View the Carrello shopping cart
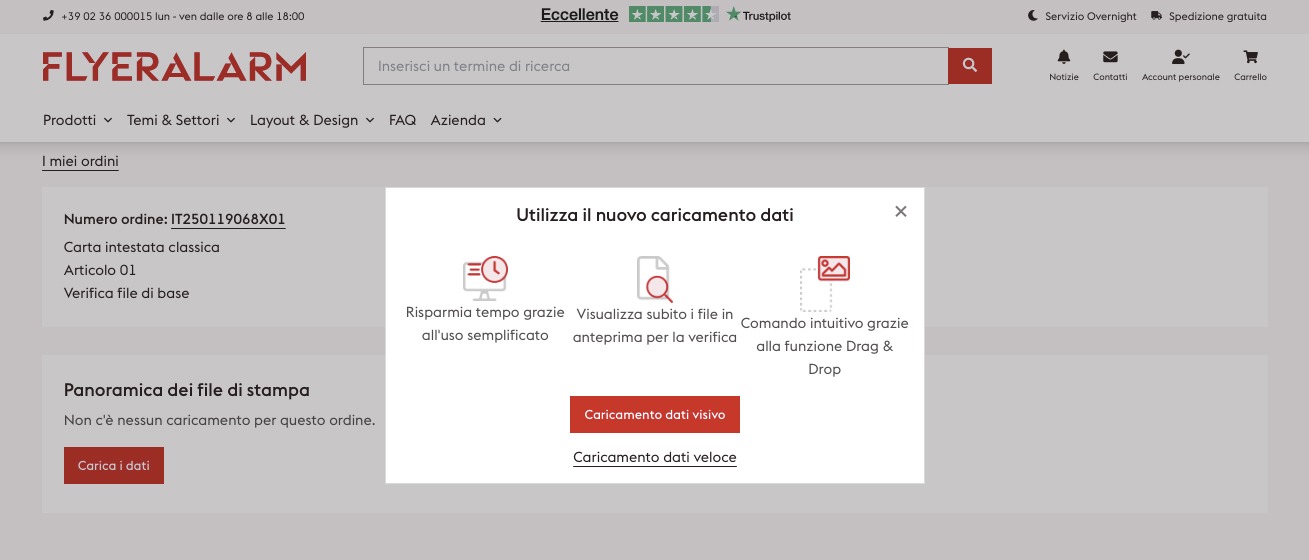The width and height of the screenshot is (1309, 560). tap(1250, 65)
